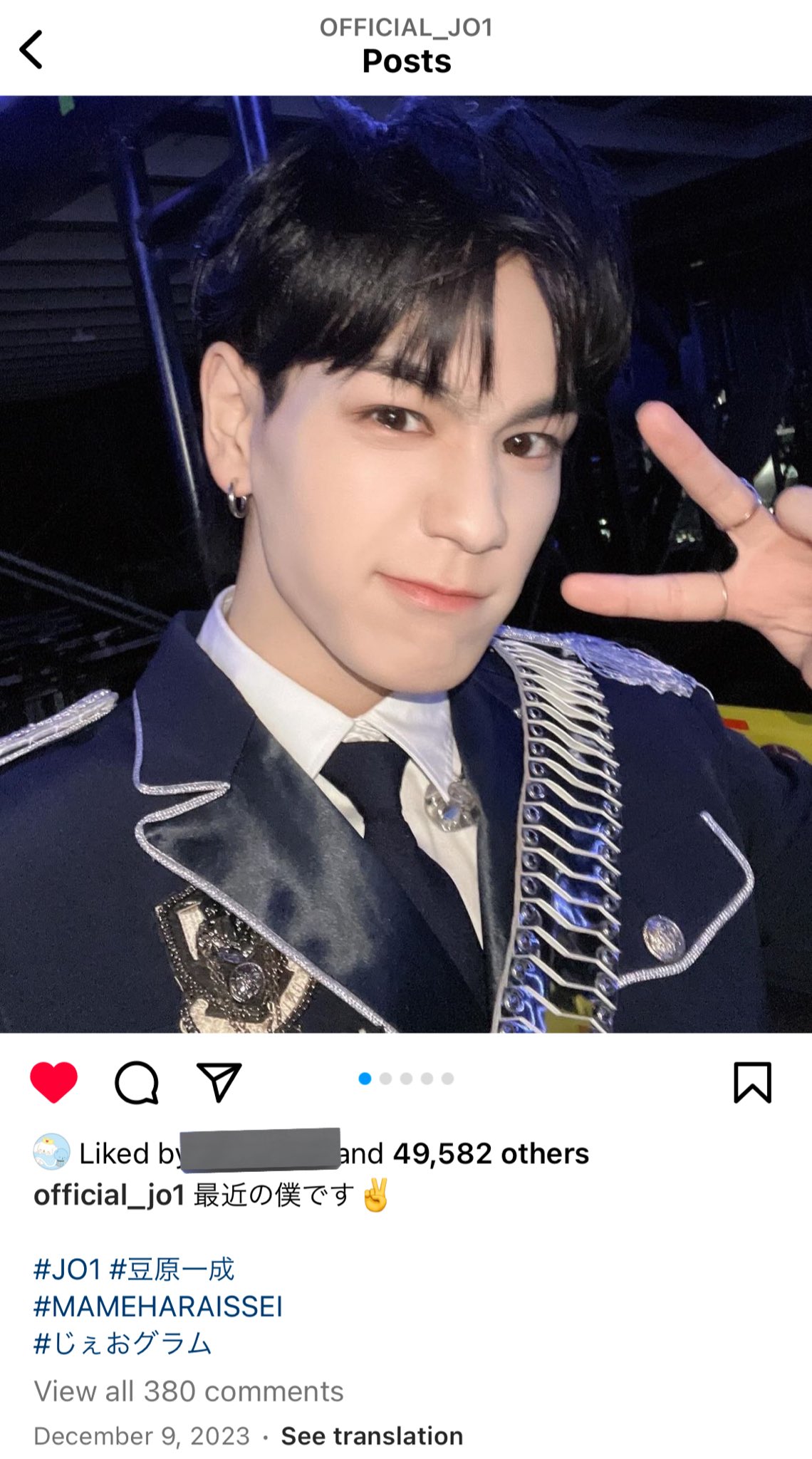Image resolution: width=812 pixels, height=1459 pixels.
Task: Open comments with the speech bubble icon
Action: [x=136, y=1082]
